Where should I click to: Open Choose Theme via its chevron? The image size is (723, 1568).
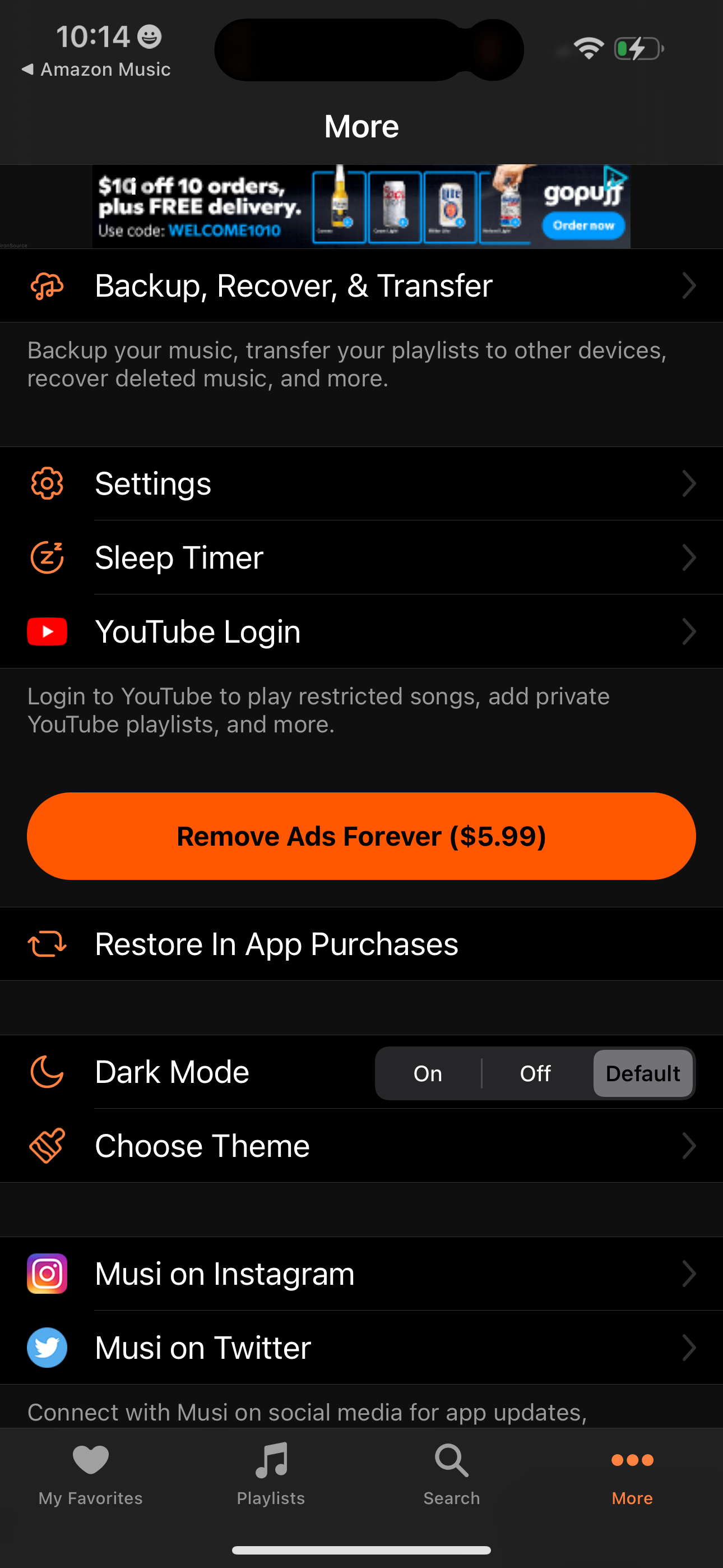click(x=688, y=1146)
